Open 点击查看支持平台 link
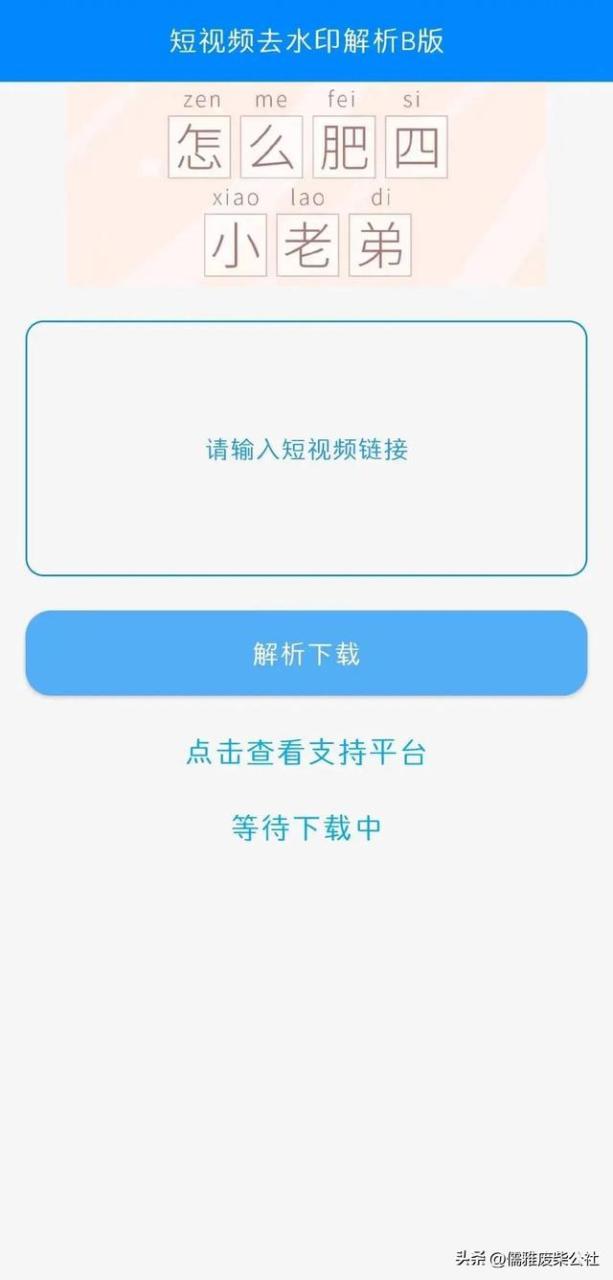The image size is (613, 1280). coord(306,752)
